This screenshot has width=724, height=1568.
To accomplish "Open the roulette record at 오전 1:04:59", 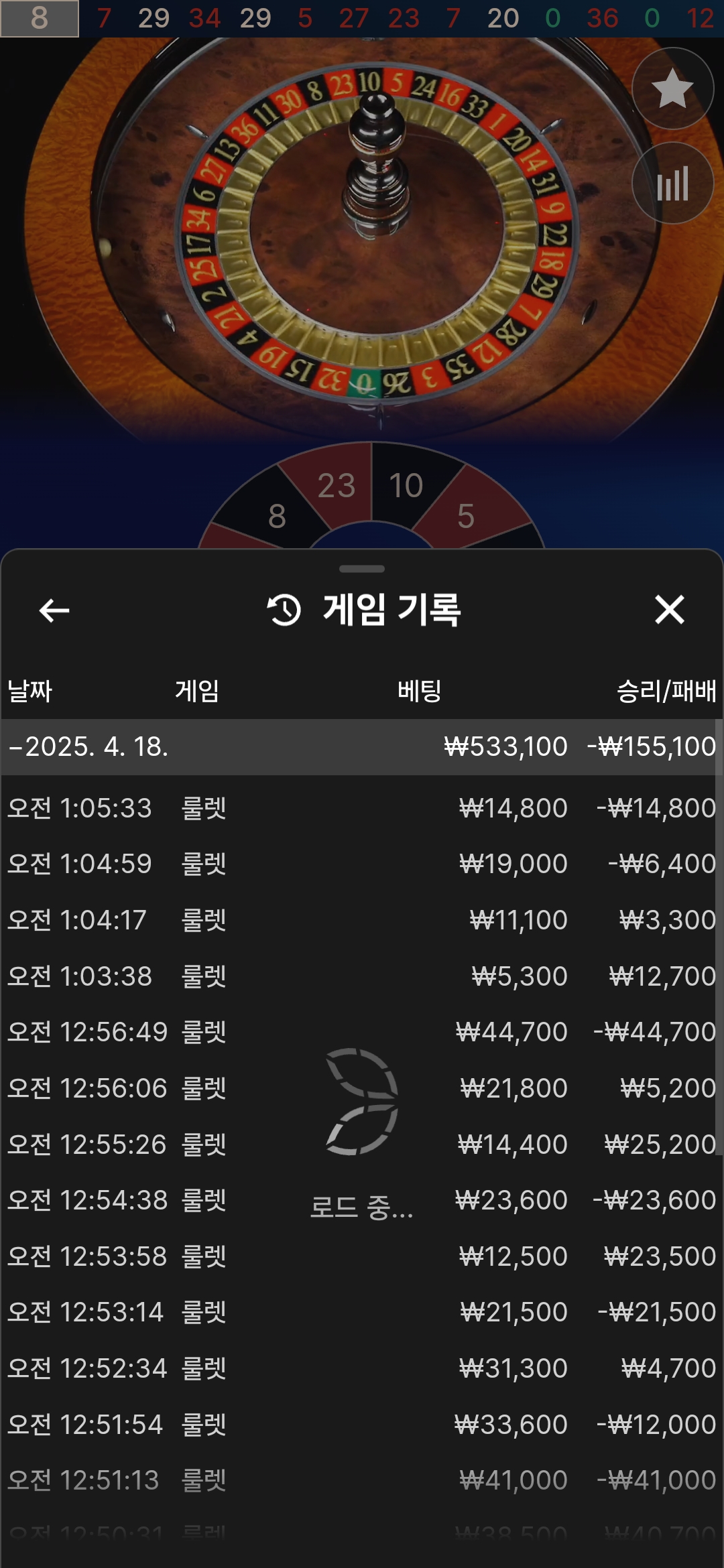I will pos(361,864).
